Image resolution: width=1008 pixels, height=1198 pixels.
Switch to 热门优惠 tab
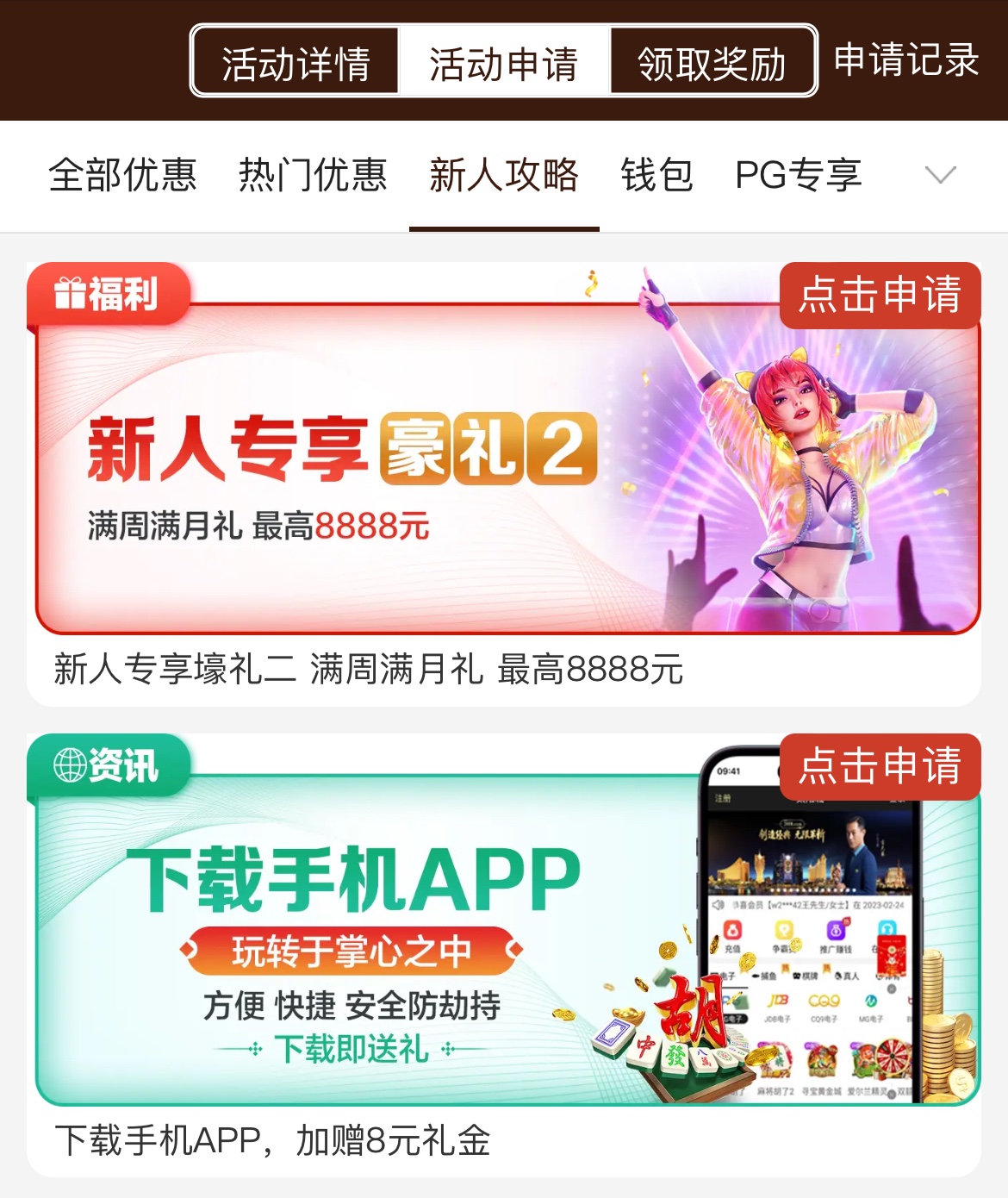point(313,175)
